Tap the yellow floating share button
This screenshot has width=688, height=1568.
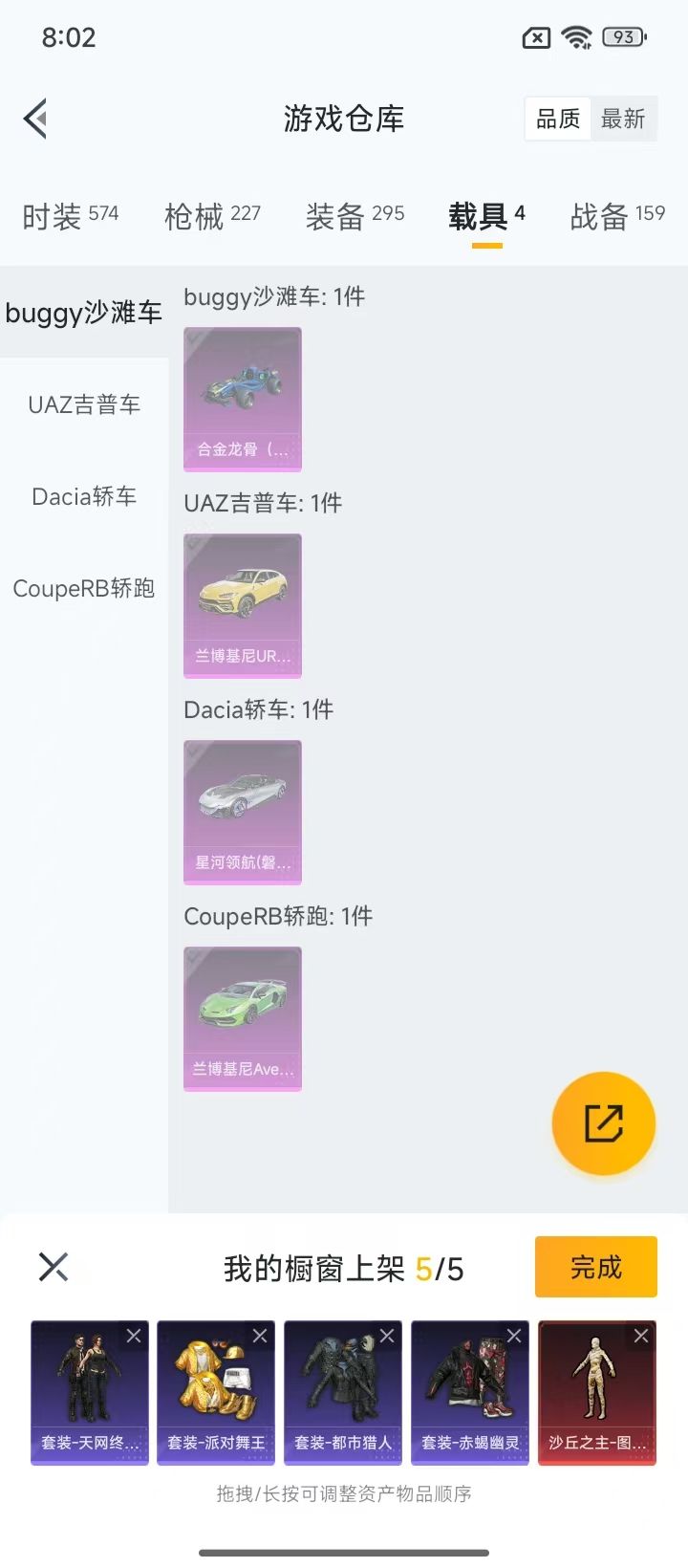[x=603, y=1123]
